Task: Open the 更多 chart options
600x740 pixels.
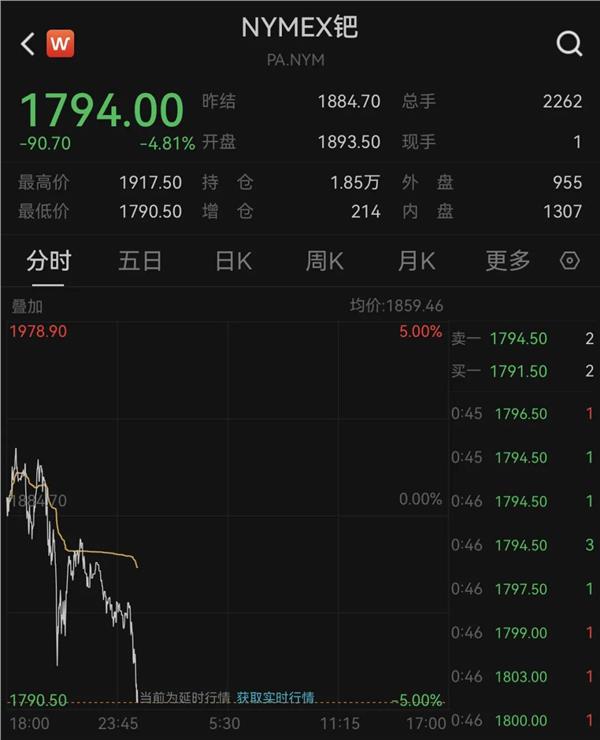Action: click(x=508, y=261)
